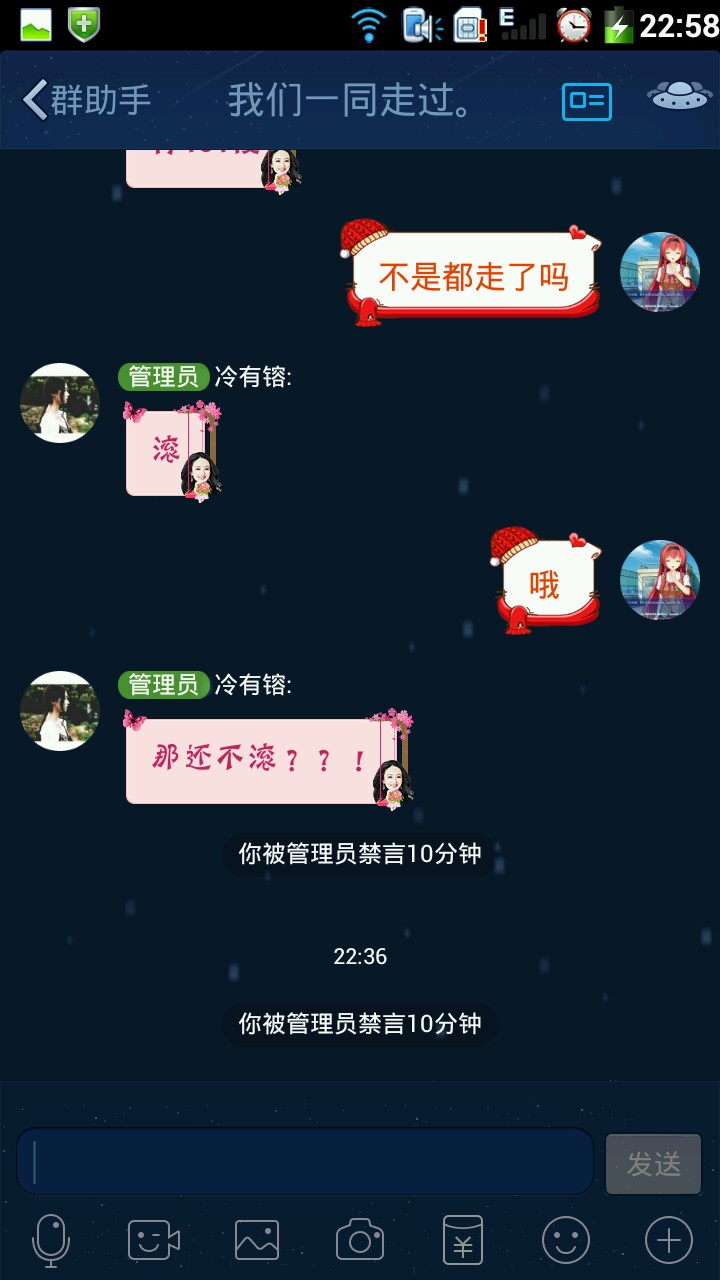Open my avatar next to 不是都走了吗
Screen dimensions: 720x1280
click(660, 272)
